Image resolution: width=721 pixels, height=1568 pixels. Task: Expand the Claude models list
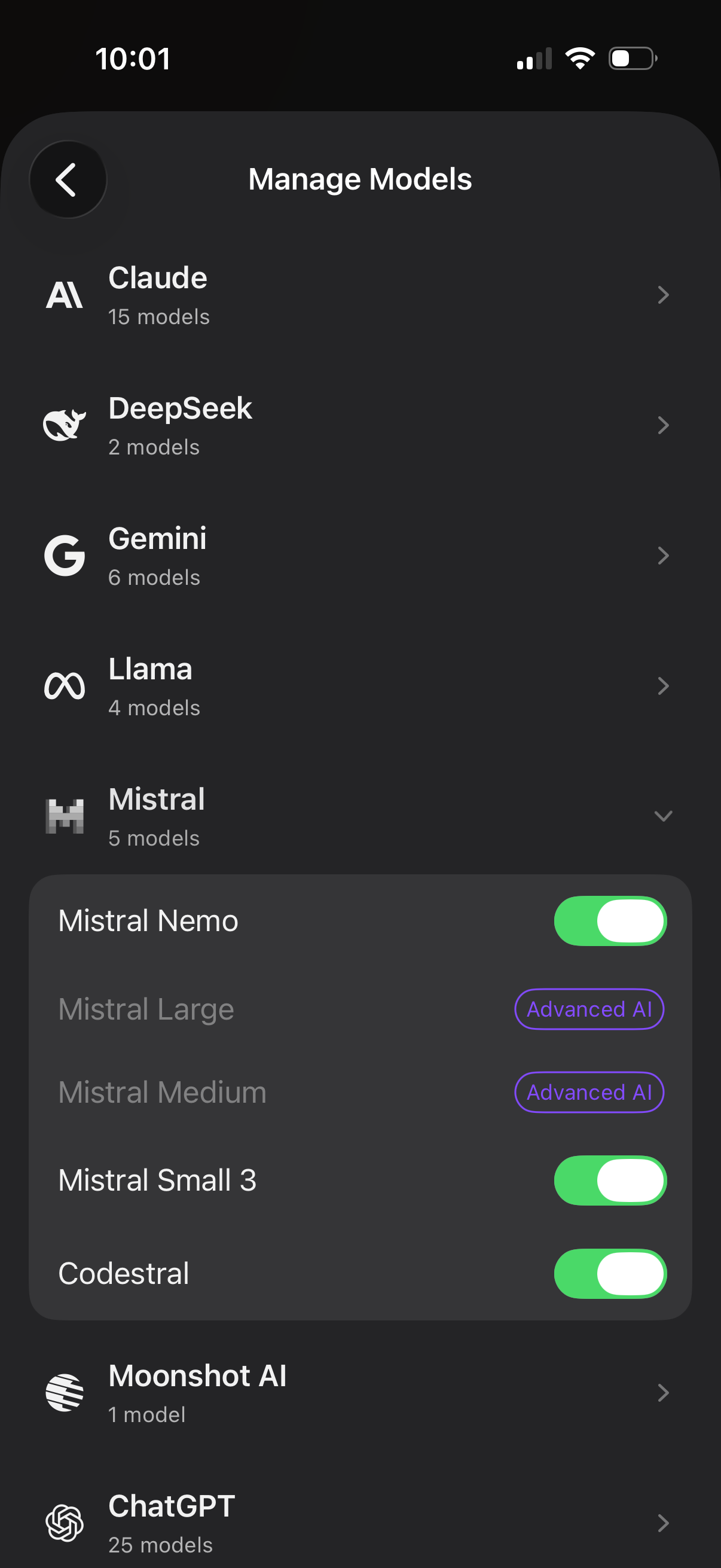pos(360,295)
